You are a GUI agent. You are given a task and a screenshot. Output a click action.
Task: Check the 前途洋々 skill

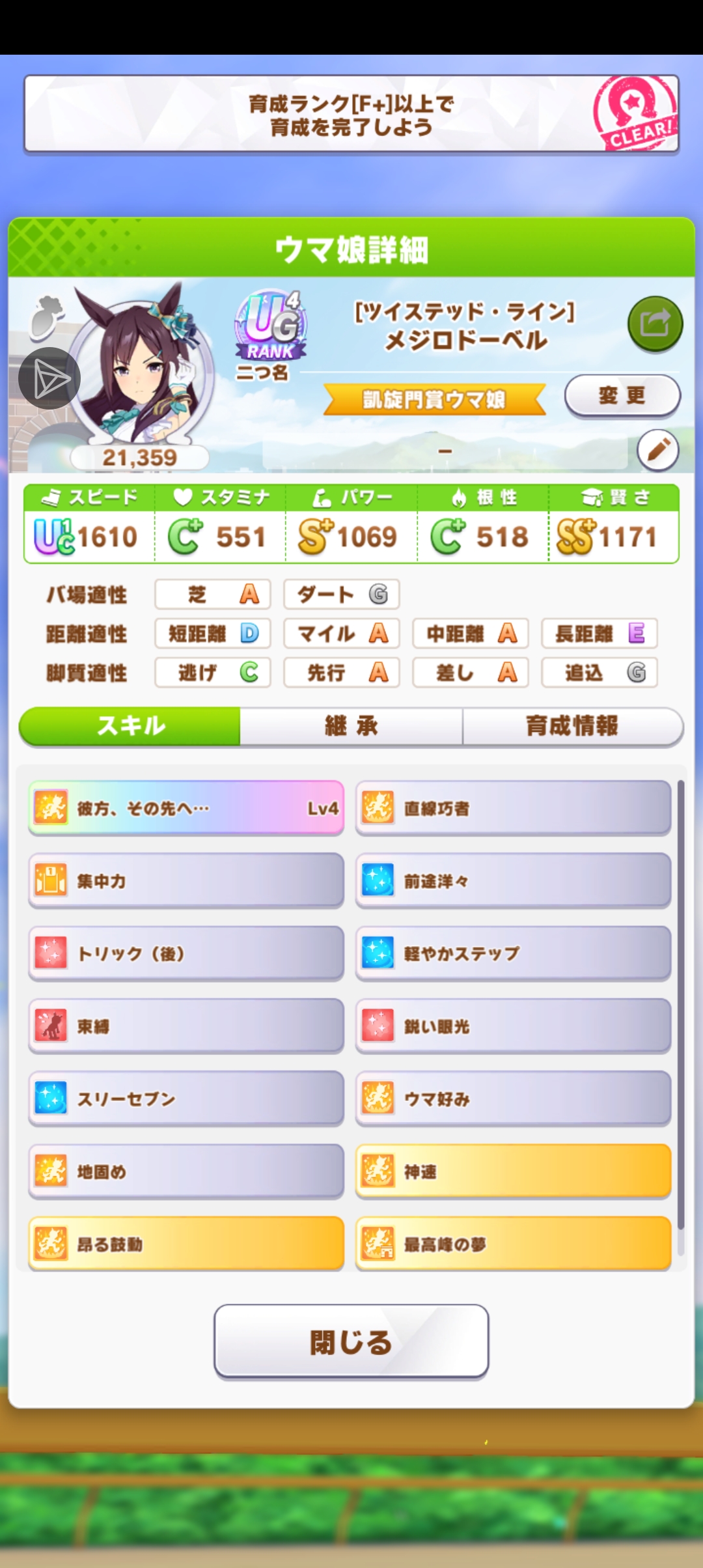pos(513,881)
